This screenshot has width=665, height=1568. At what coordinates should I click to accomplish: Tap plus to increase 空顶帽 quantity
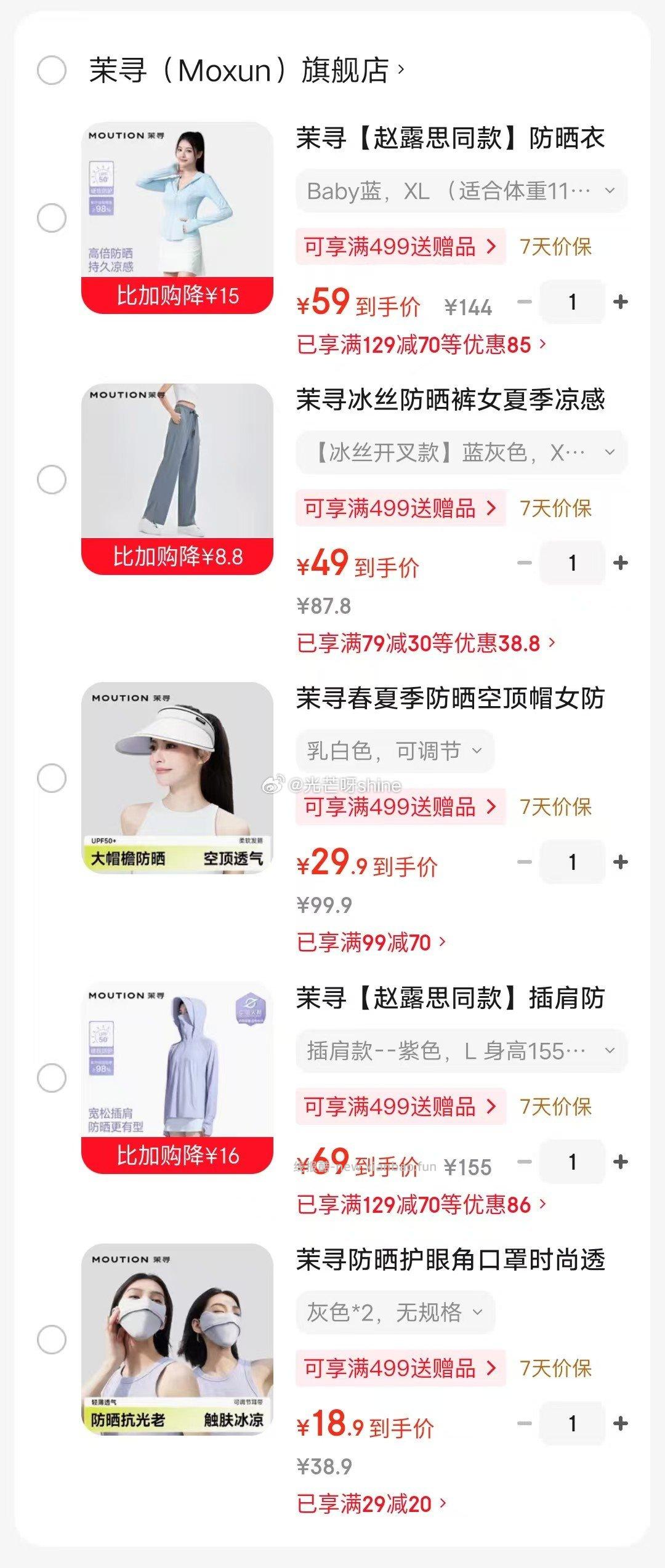[619, 862]
